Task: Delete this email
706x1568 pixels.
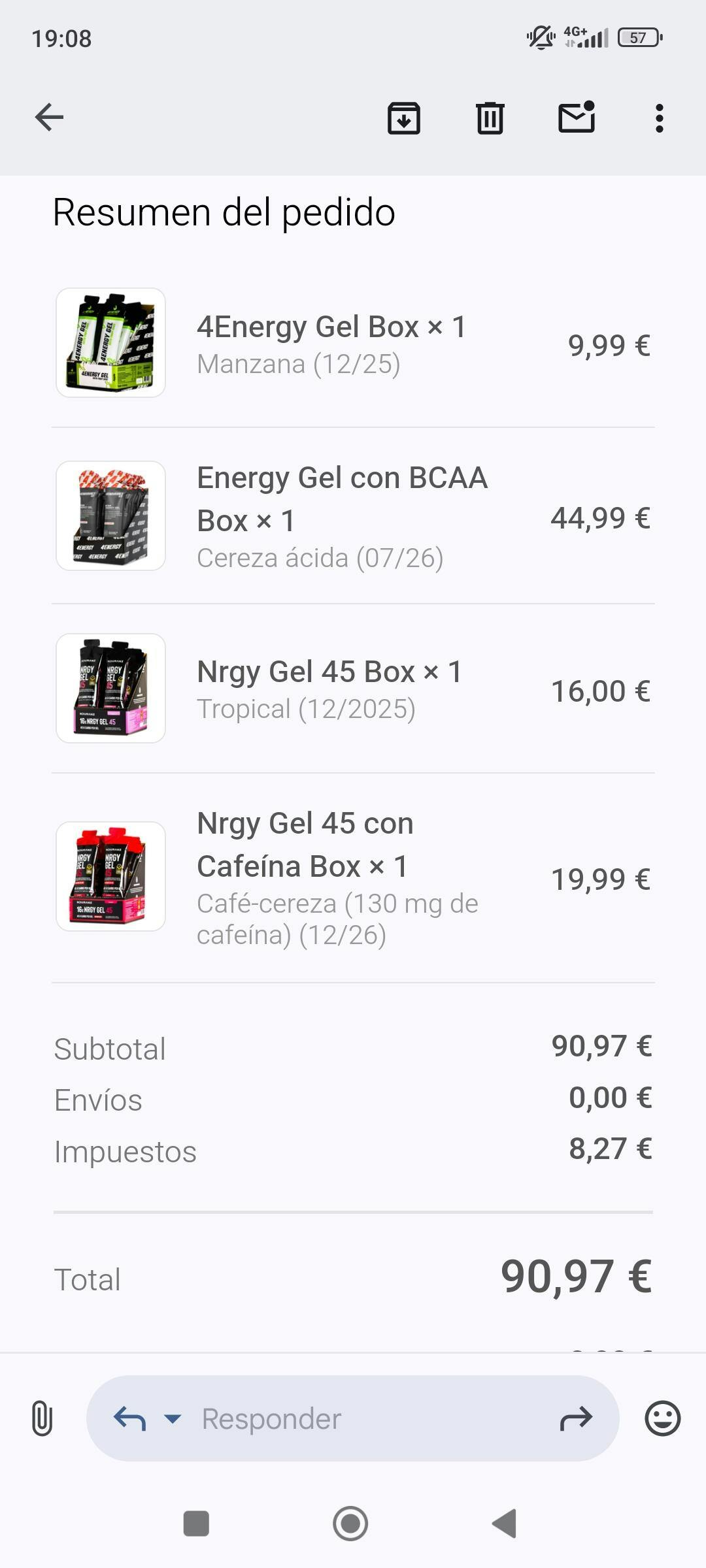Action: coord(490,118)
